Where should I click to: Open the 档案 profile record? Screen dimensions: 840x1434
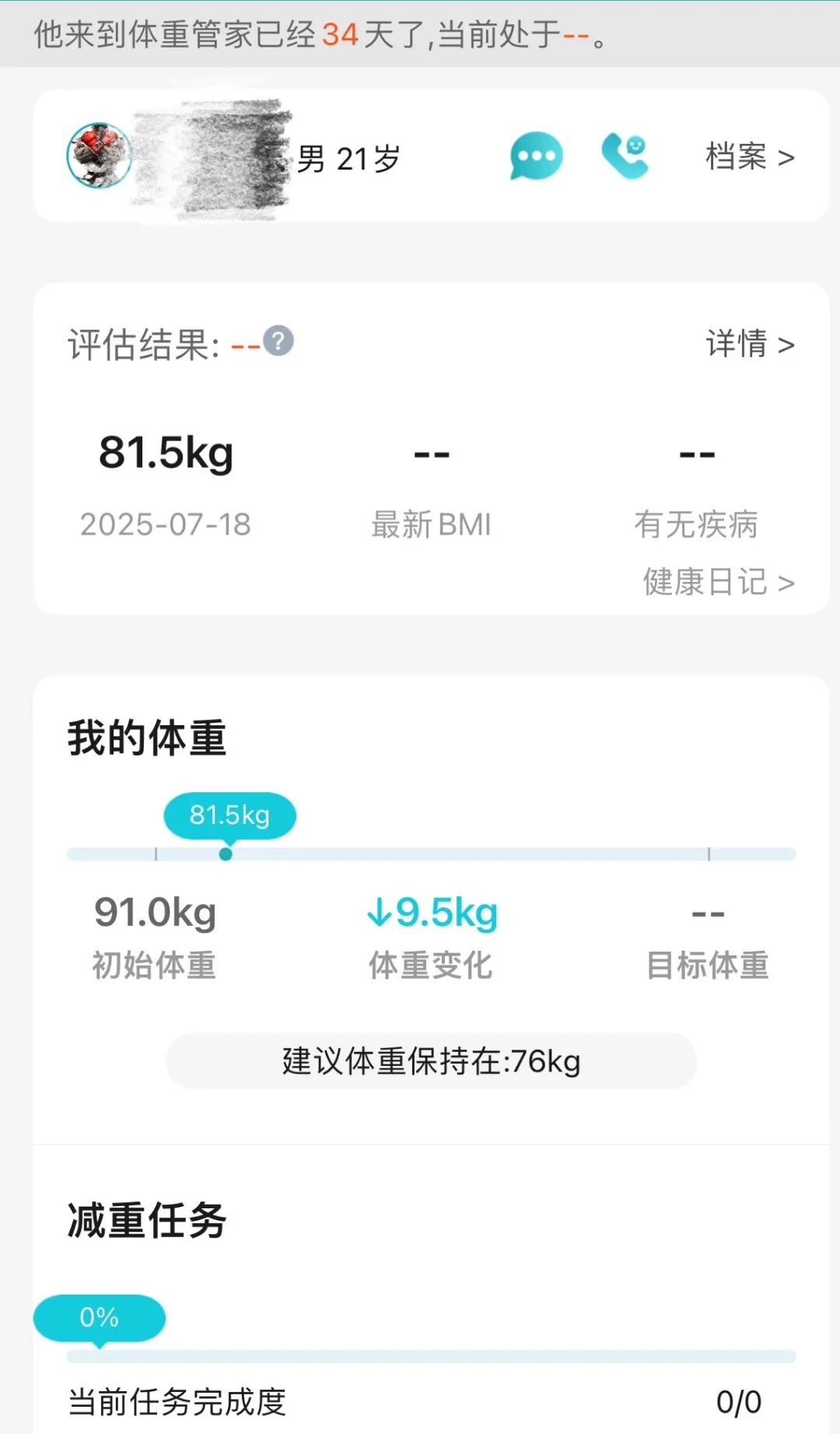[749, 157]
